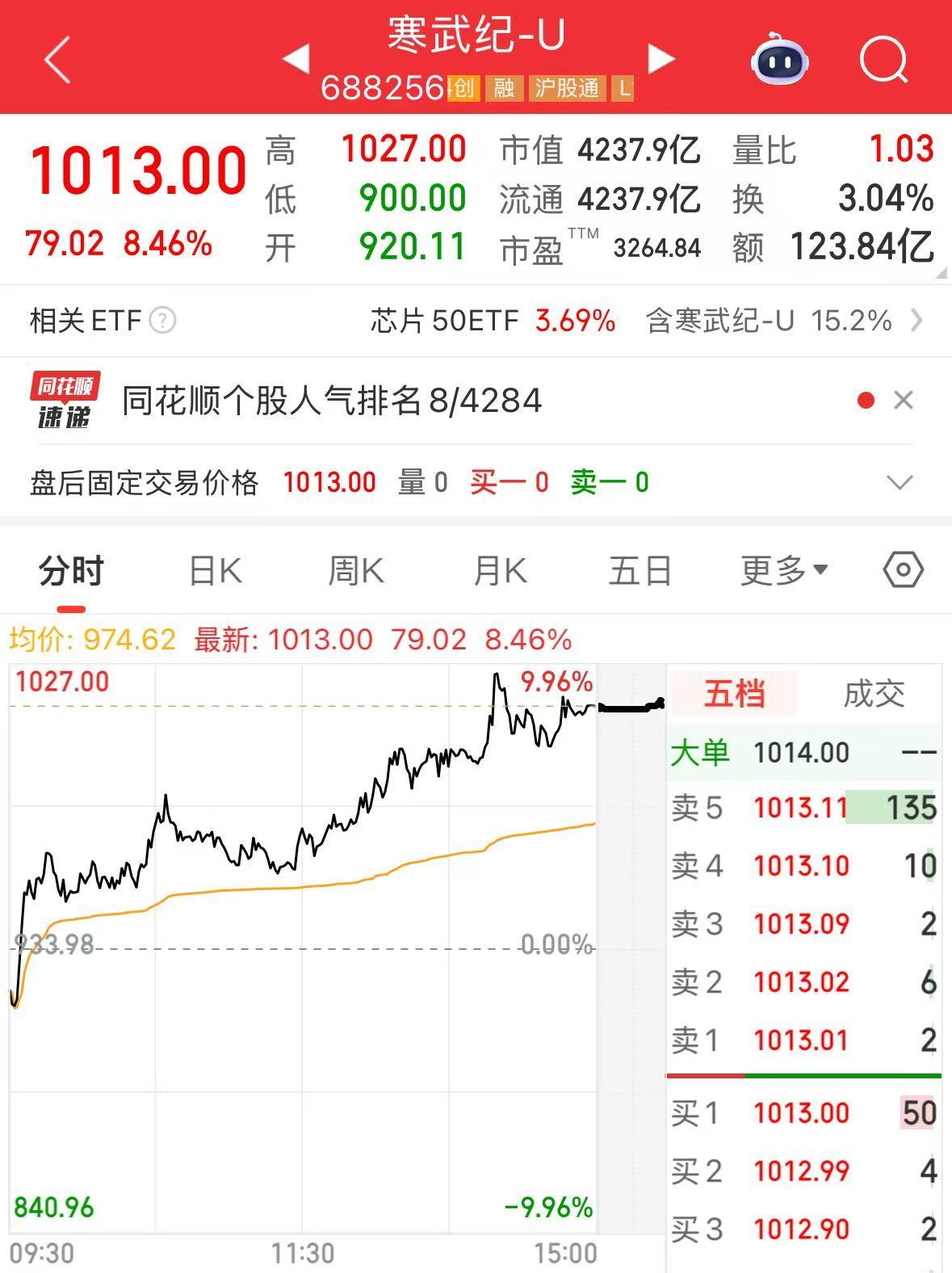Select the 五档 order book tab
Screen dimensions: 952x1273
(x=734, y=693)
